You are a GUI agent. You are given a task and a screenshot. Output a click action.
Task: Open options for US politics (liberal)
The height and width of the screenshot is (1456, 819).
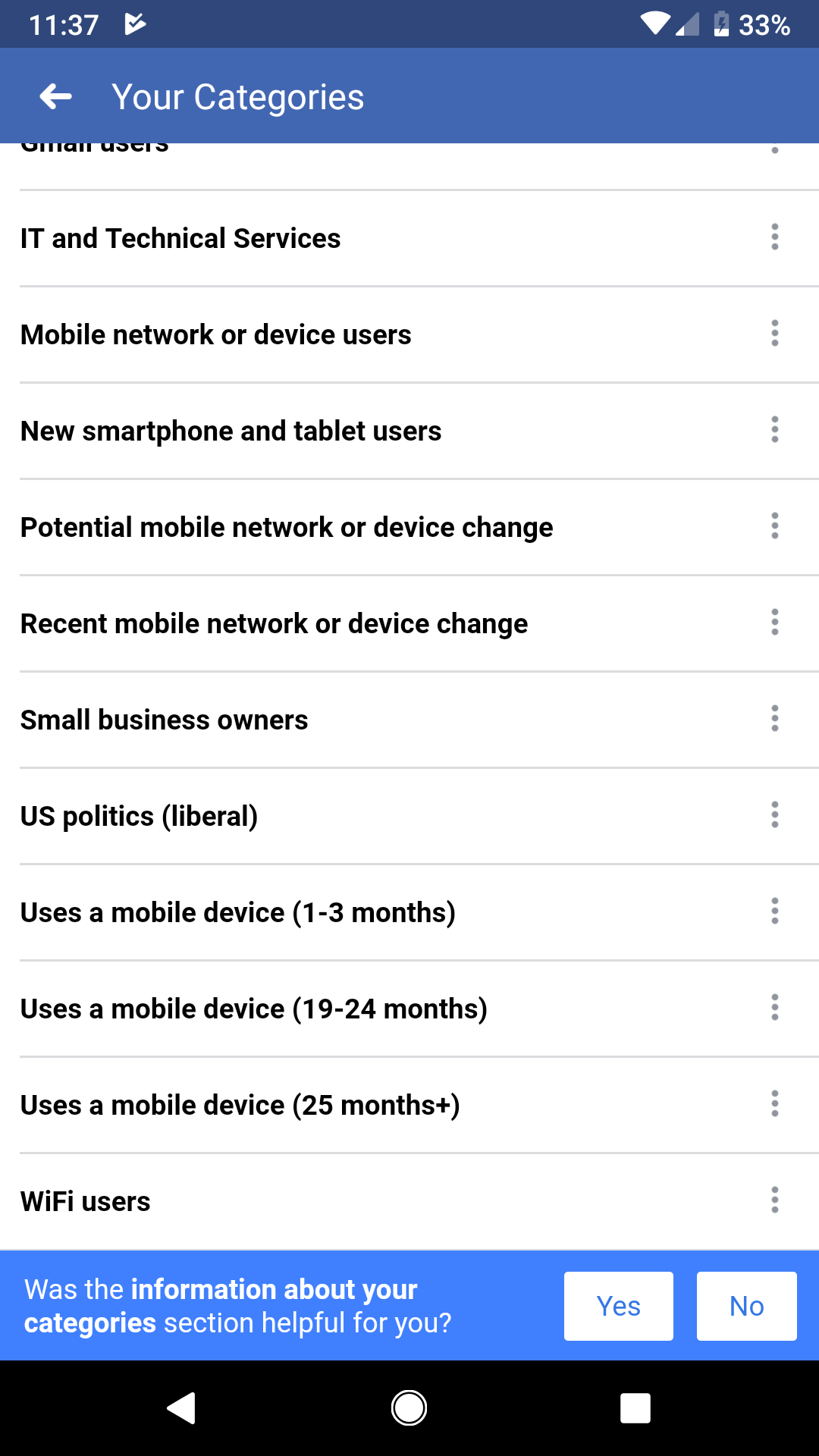click(x=774, y=815)
